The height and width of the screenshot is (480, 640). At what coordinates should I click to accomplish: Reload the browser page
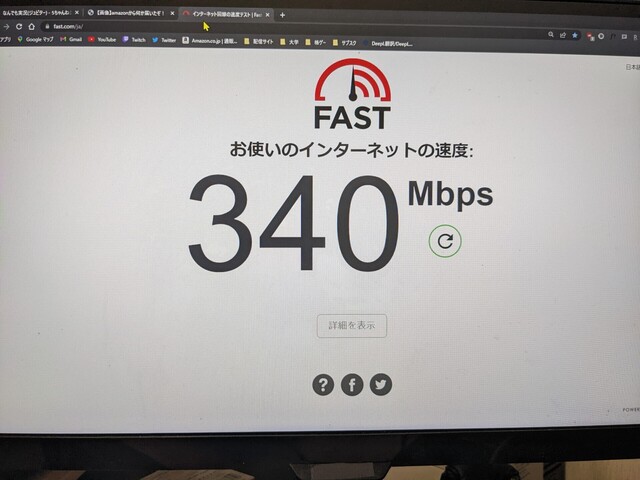[x=18, y=27]
